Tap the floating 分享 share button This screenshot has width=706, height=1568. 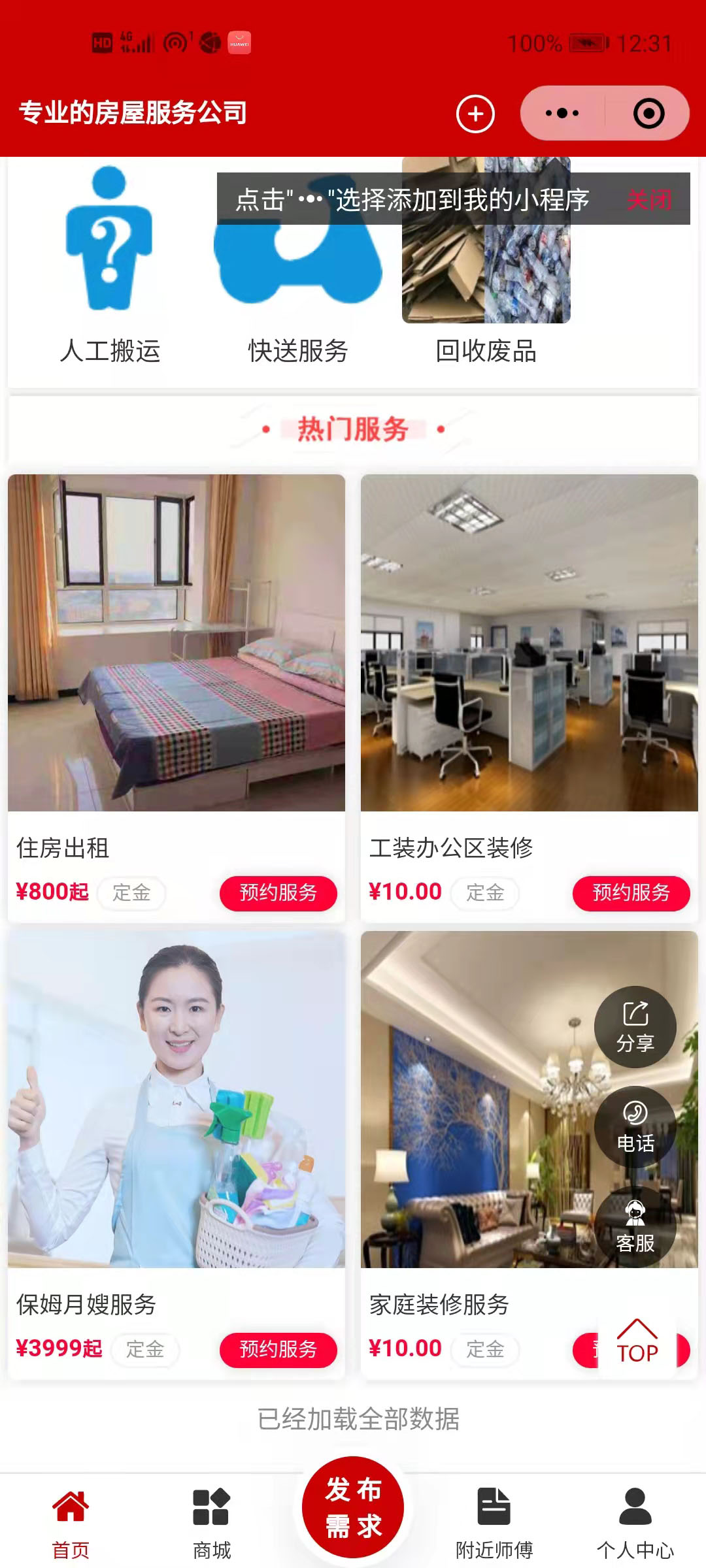(635, 1027)
